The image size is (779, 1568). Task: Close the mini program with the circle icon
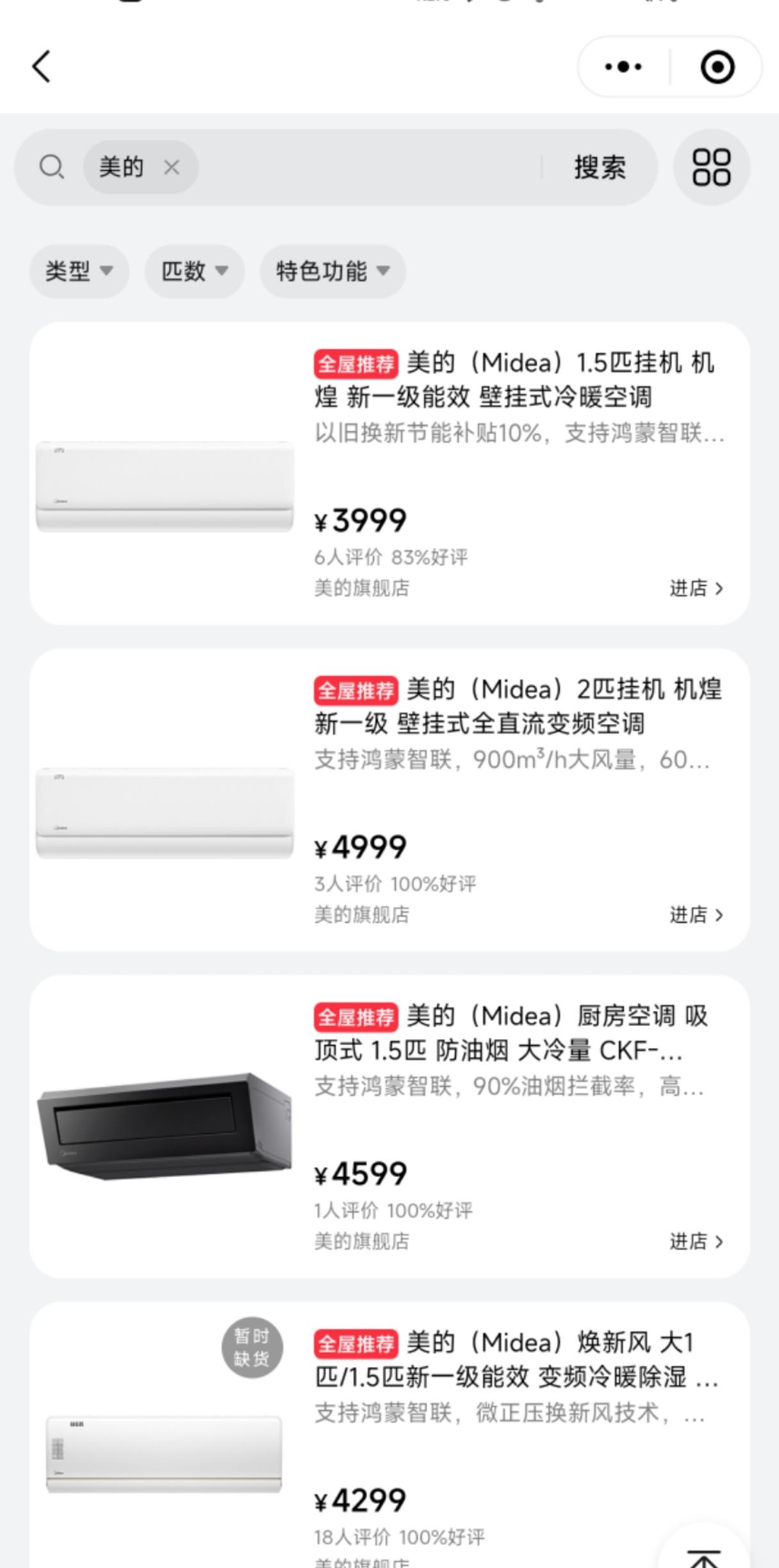(717, 67)
